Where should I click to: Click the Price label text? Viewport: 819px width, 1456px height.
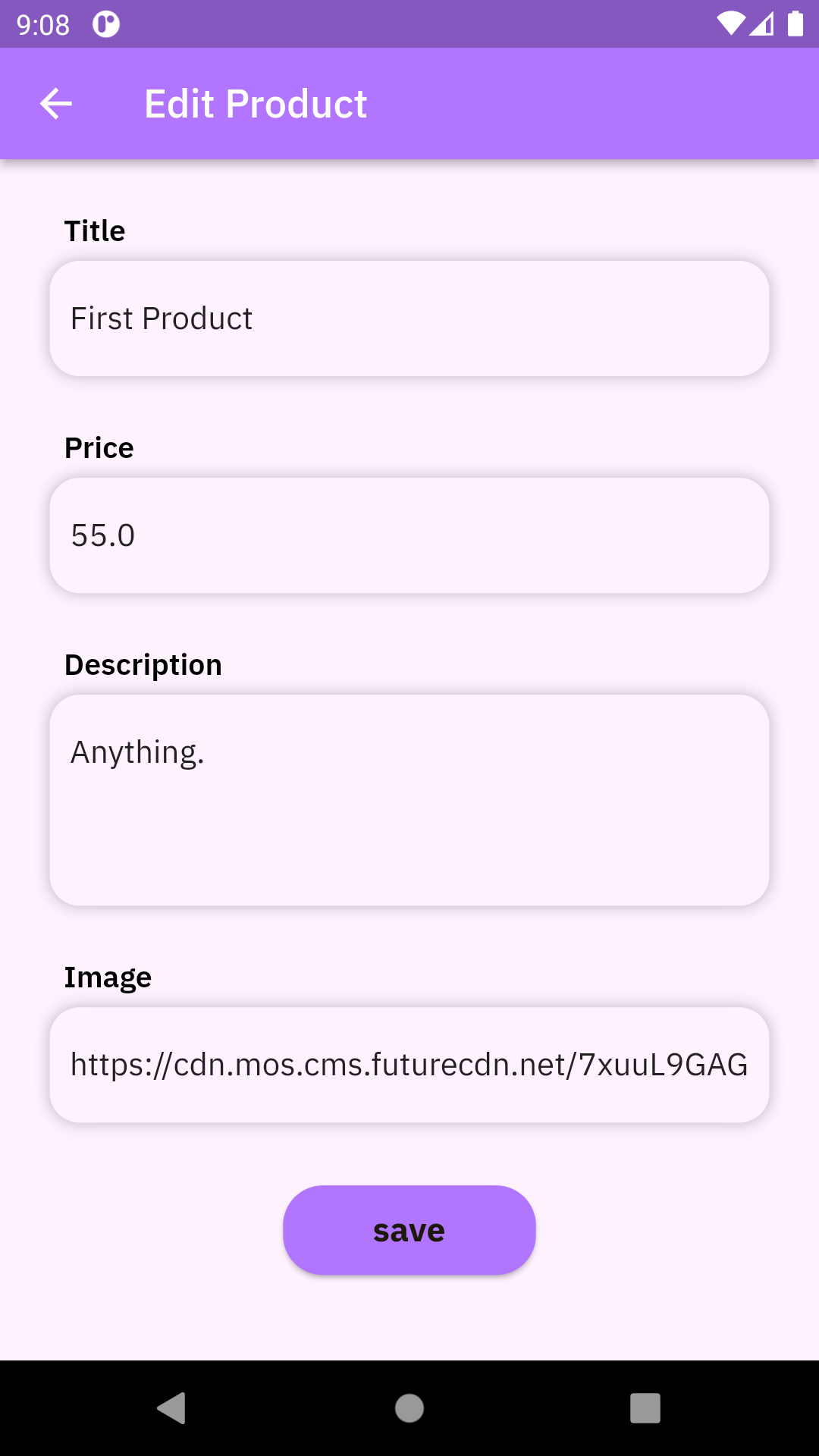coord(99,447)
